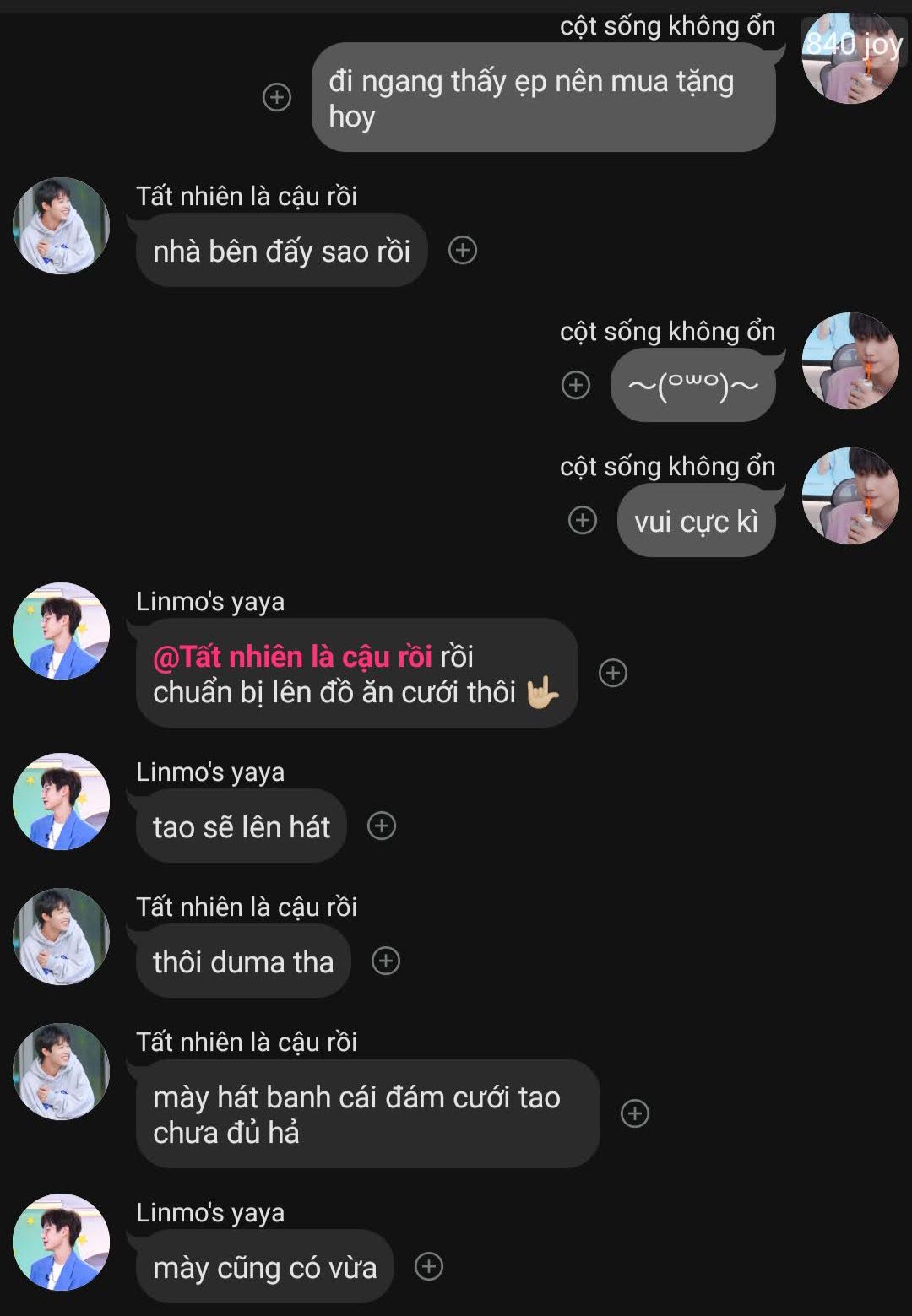Add reaction to 'nhà bên đấy sao rồi' message
Image resolution: width=912 pixels, height=1316 pixels.
pos(462,250)
